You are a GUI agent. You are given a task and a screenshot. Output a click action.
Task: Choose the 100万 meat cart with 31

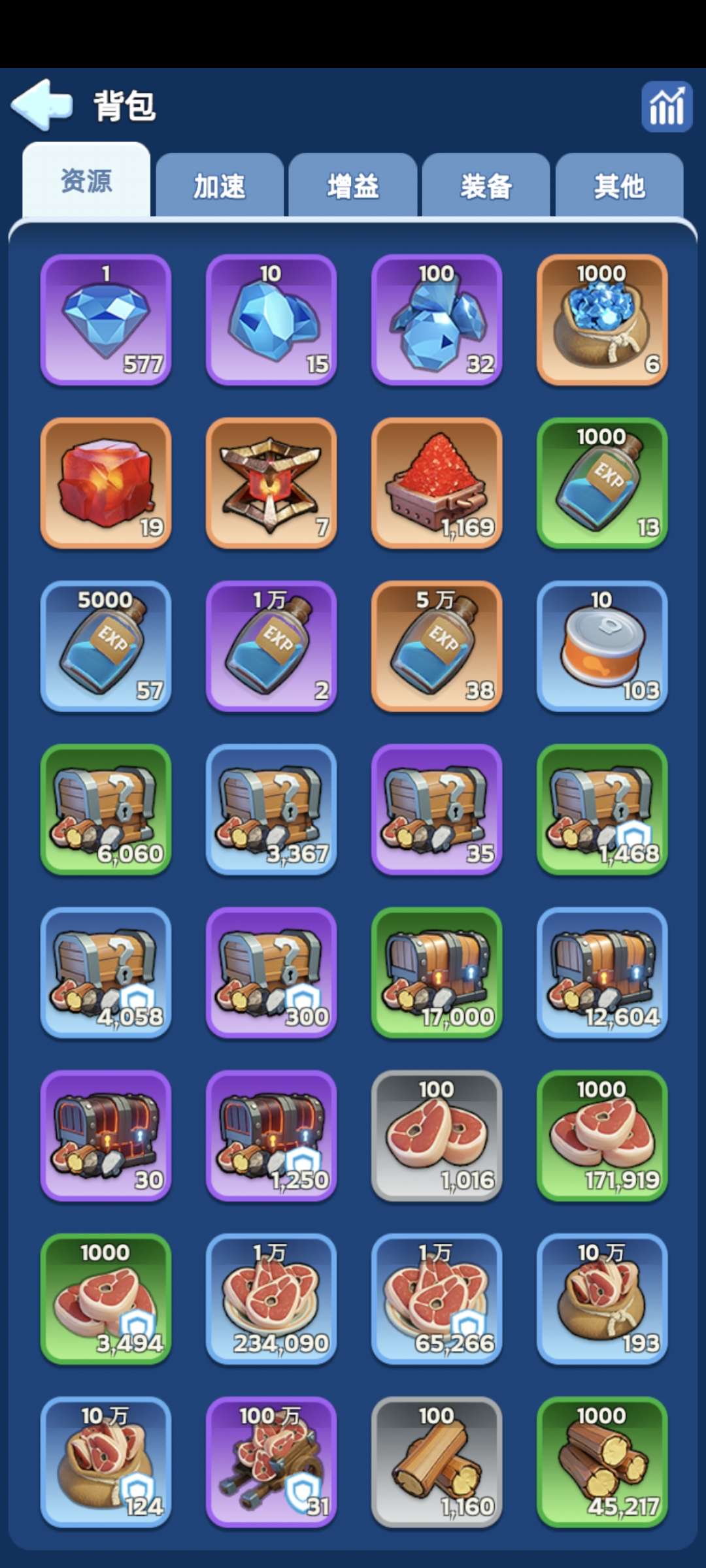tap(271, 1462)
